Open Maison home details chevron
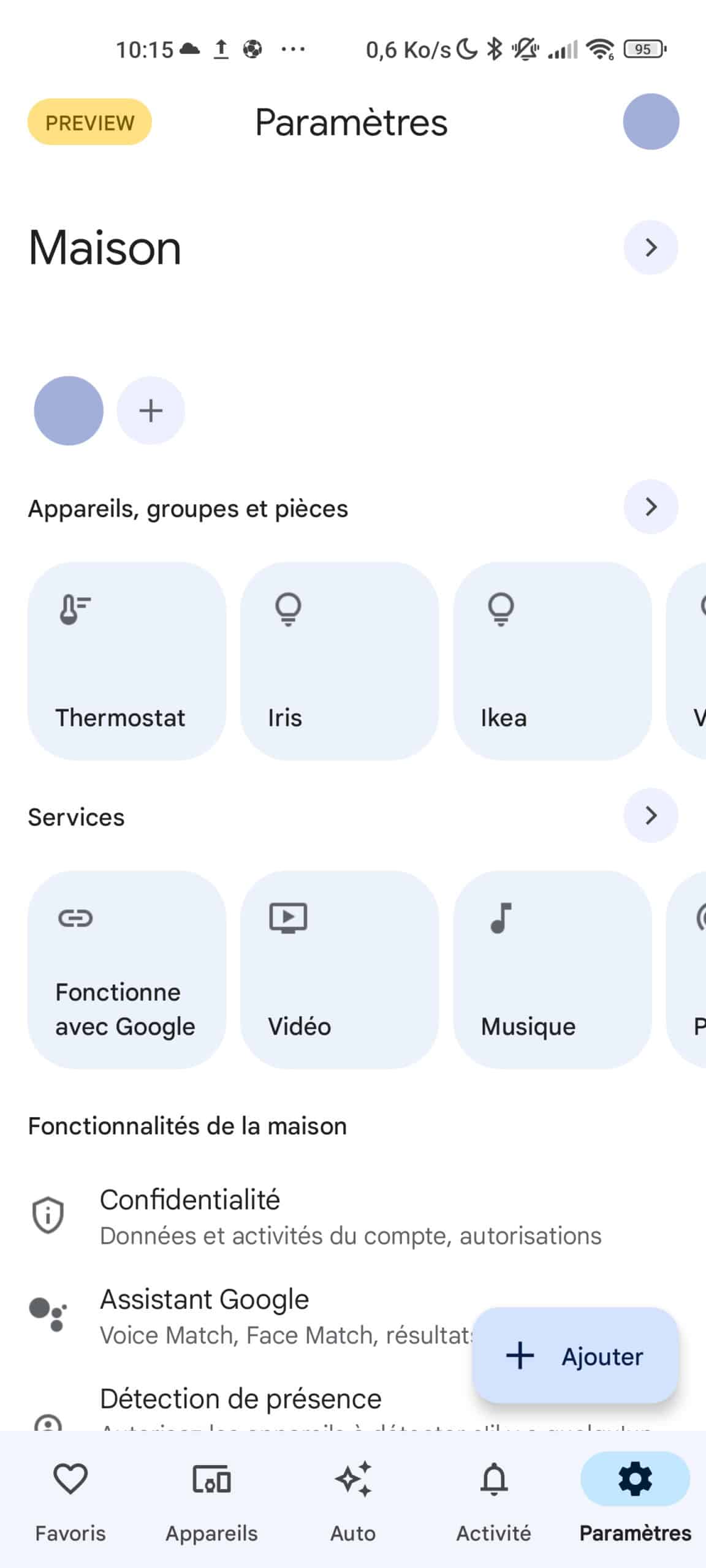Screen dimensions: 706x1568 tap(651, 247)
